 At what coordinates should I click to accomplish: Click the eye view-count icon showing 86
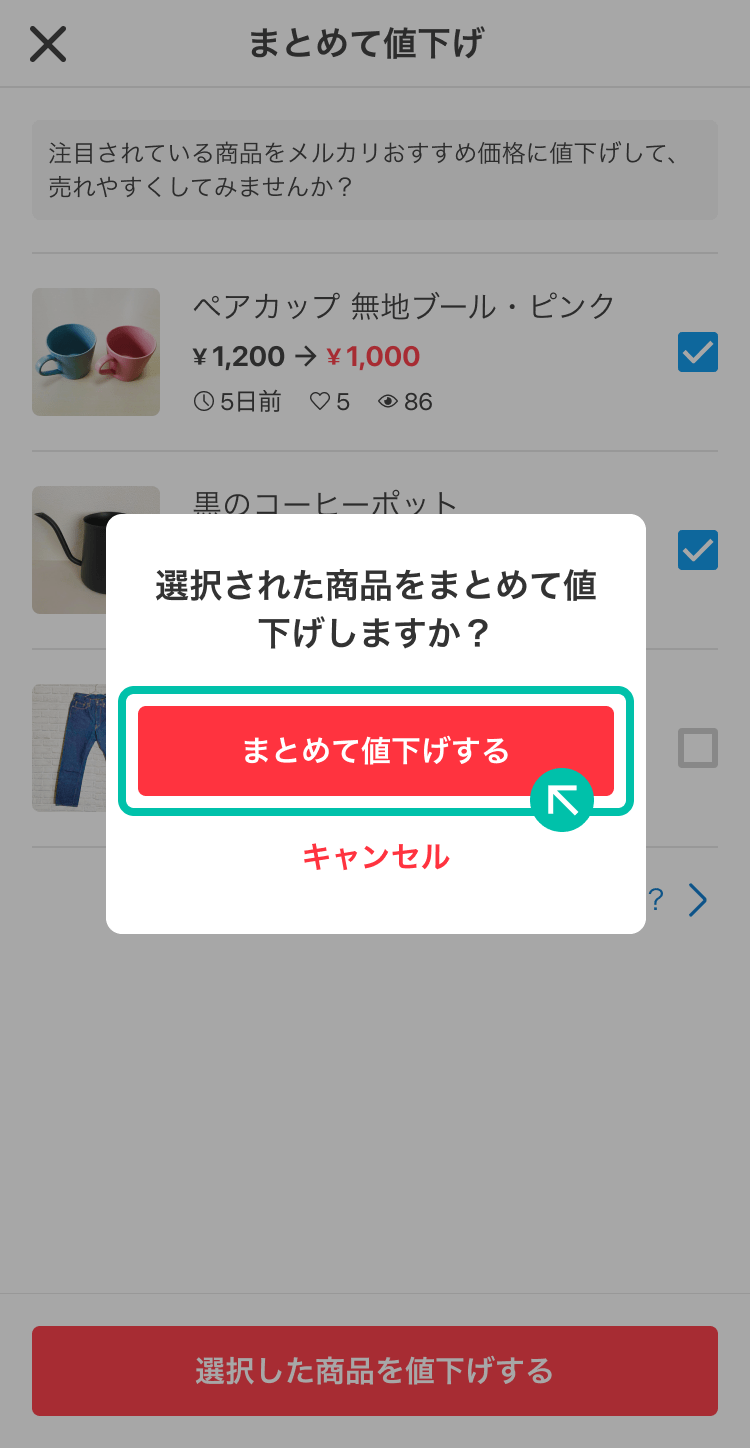point(390,401)
